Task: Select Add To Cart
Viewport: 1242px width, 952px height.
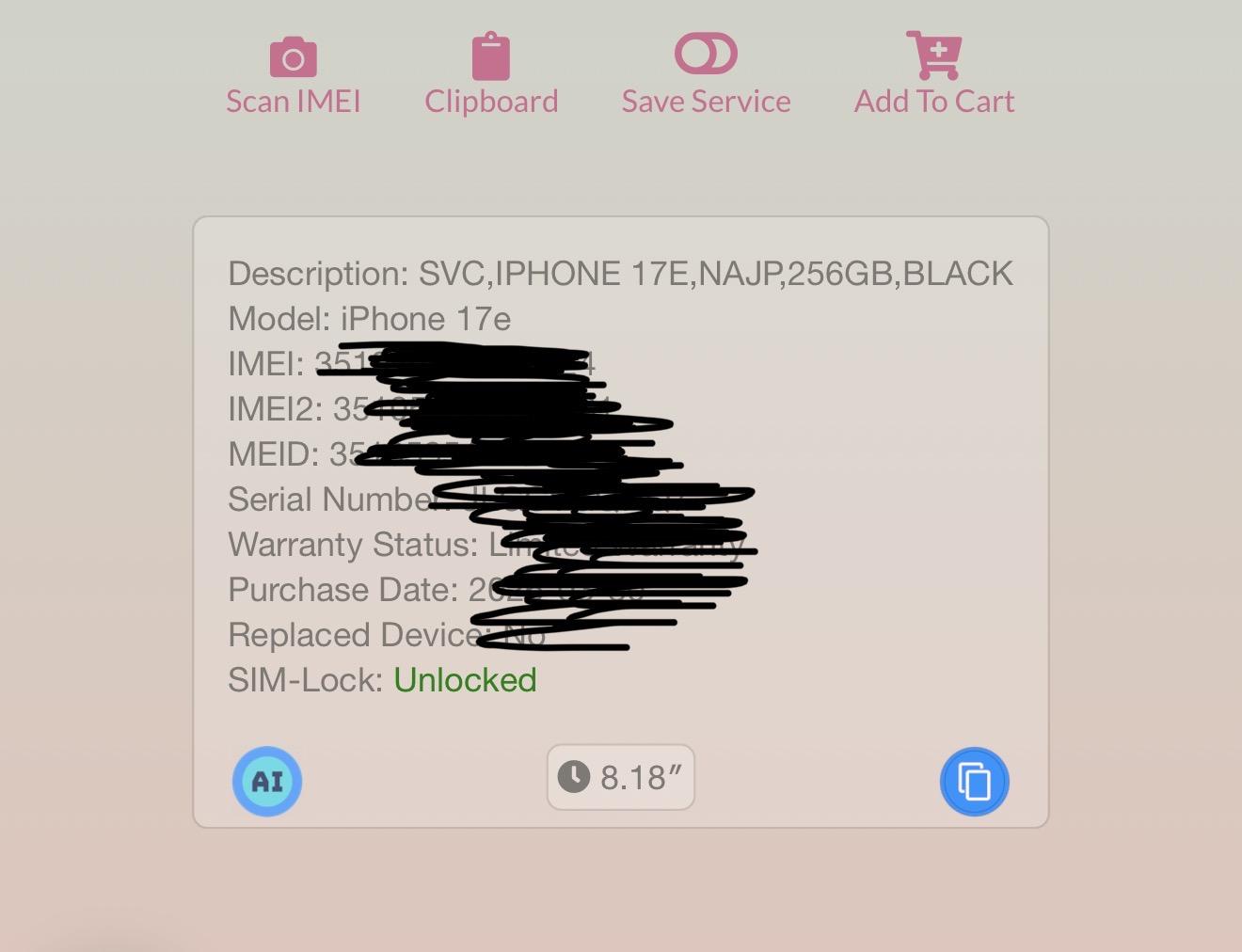Action: [x=933, y=75]
